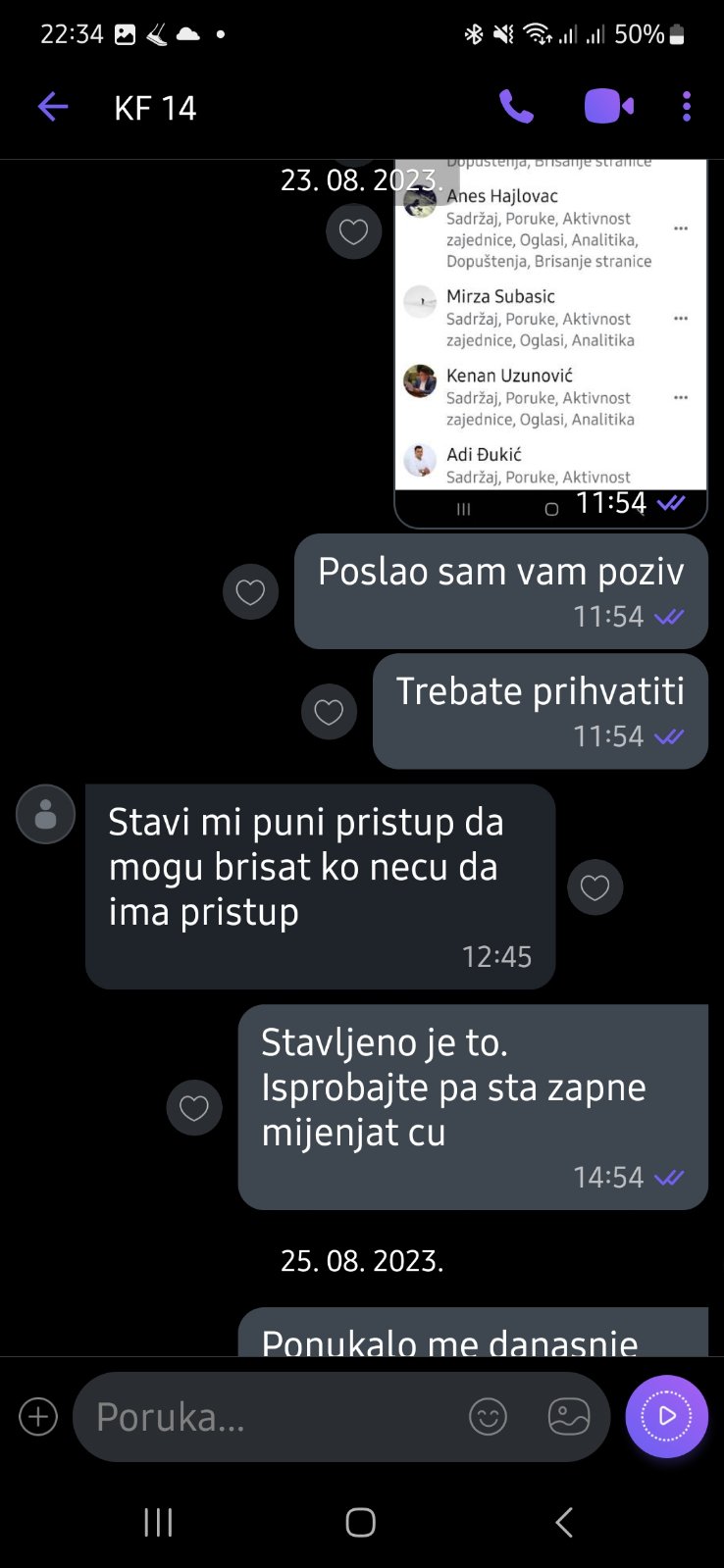Like the shared screenshot message
The width and height of the screenshot is (724, 1568).
point(353,231)
